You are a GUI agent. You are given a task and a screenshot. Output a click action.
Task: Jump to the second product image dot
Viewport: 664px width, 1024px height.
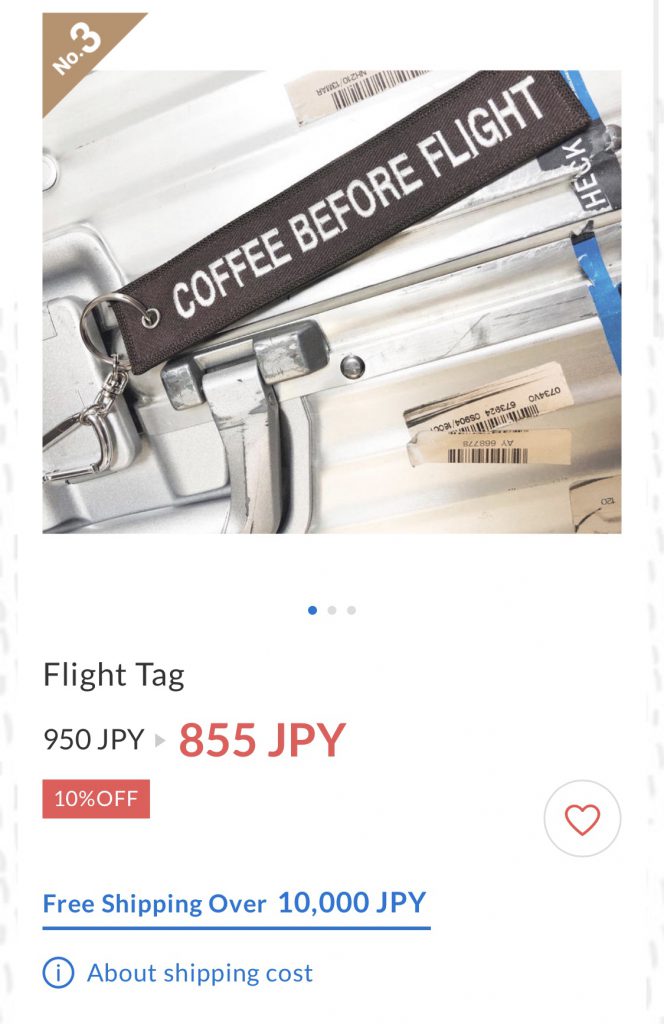pyautogui.click(x=332, y=610)
